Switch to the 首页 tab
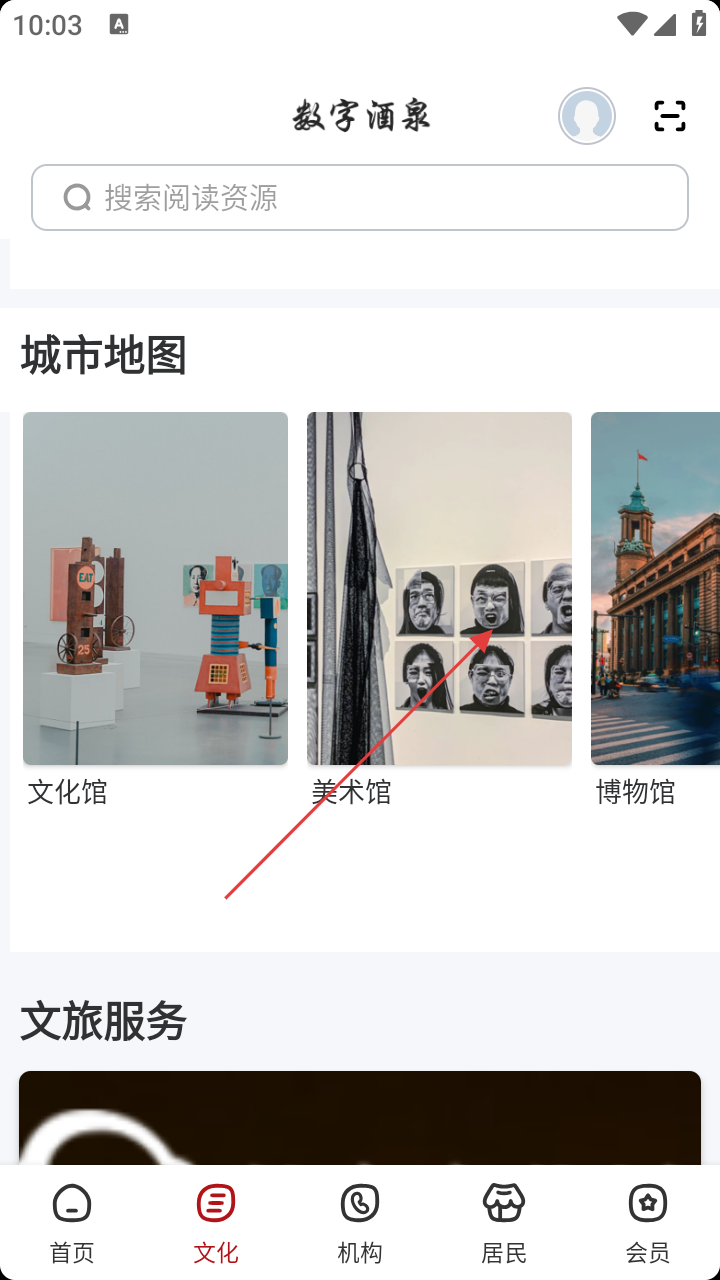Screen dimensions: 720x1280 click(x=72, y=1222)
